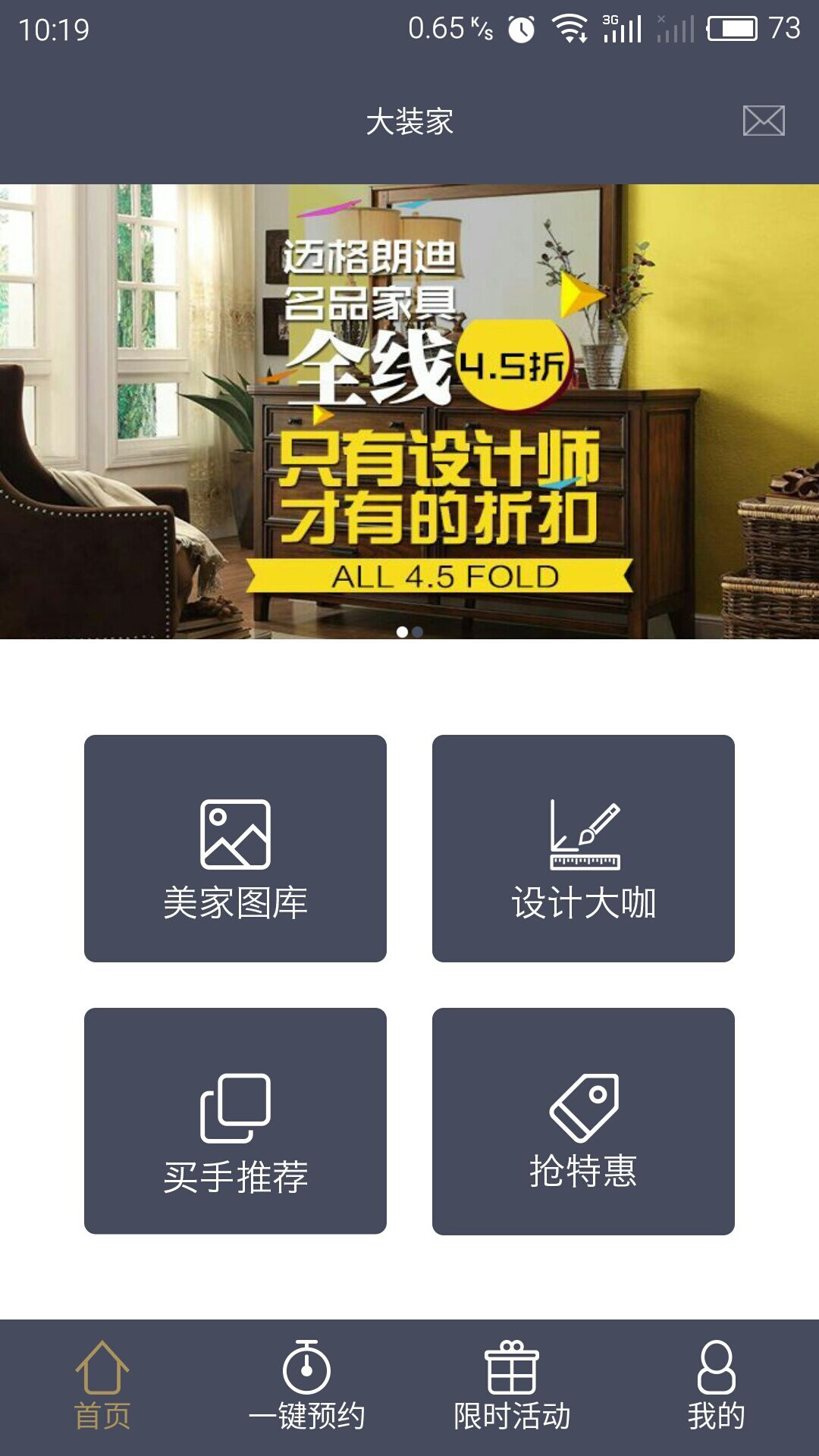Open the 设计大咖 designers tile
Screen dimensions: 819x1456
click(x=583, y=848)
